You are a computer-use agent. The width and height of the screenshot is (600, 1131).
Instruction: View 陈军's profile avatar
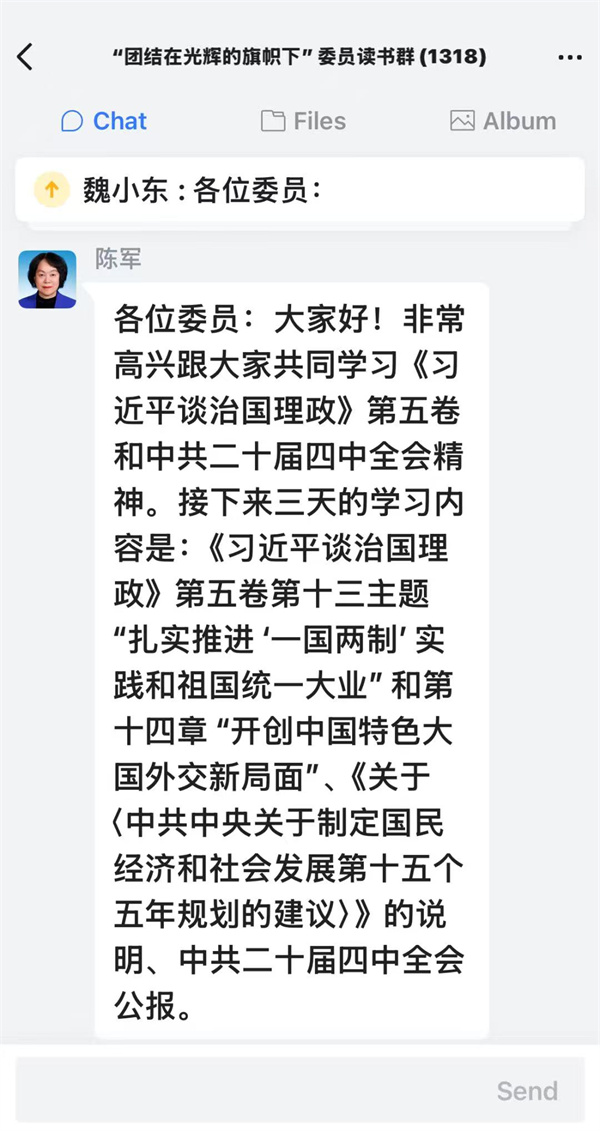pos(47,280)
